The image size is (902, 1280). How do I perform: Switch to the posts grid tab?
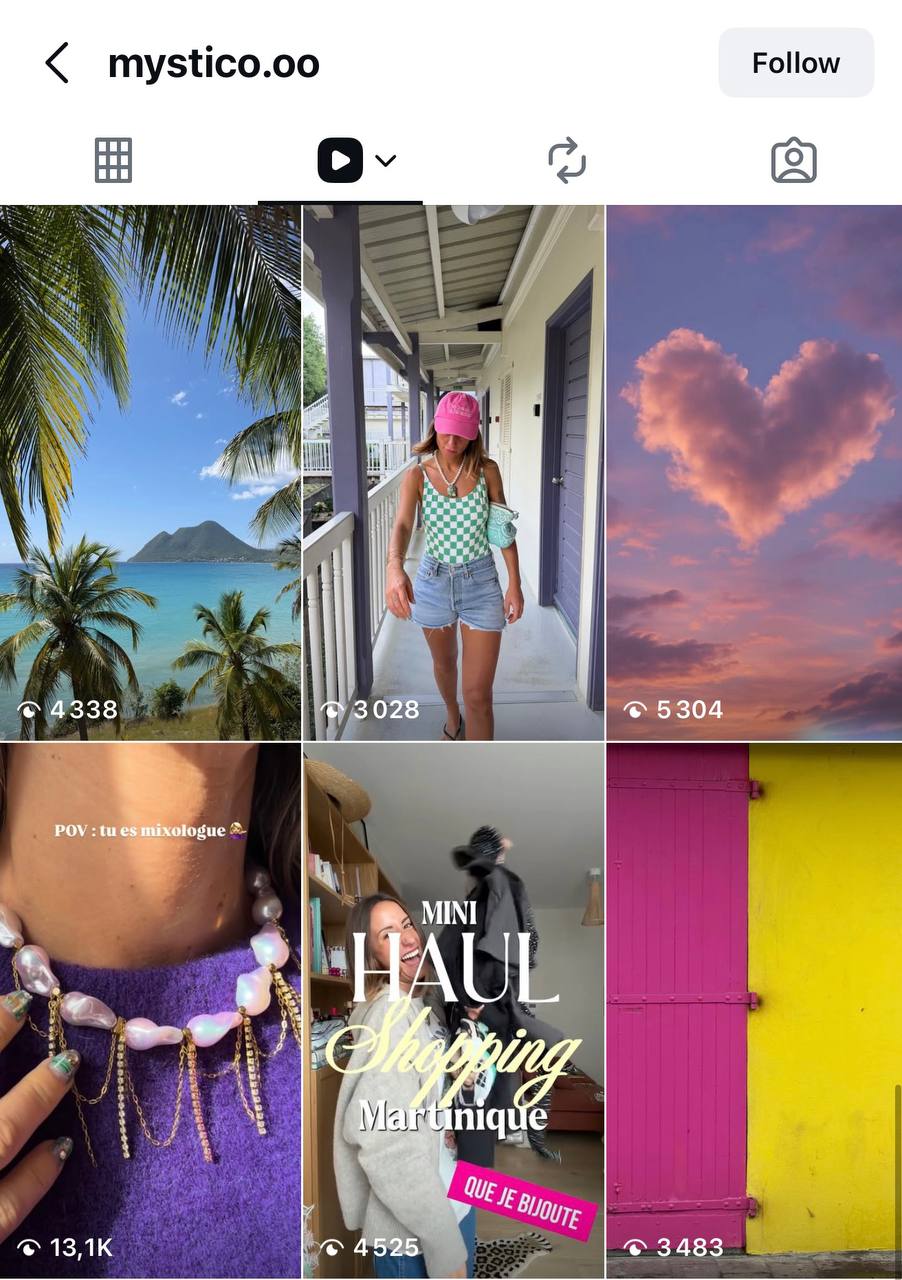coord(113,160)
